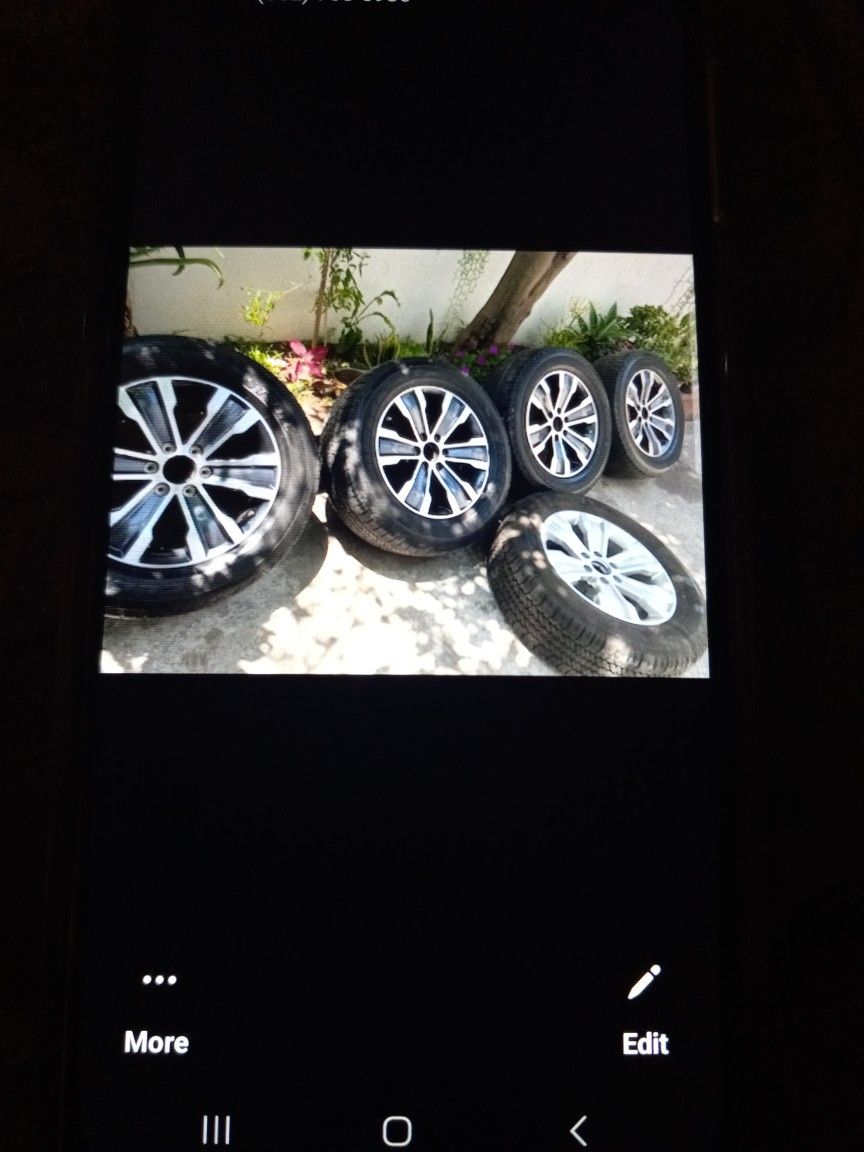
Task: Tap the center of the image to toggle UI
Action: [410, 460]
